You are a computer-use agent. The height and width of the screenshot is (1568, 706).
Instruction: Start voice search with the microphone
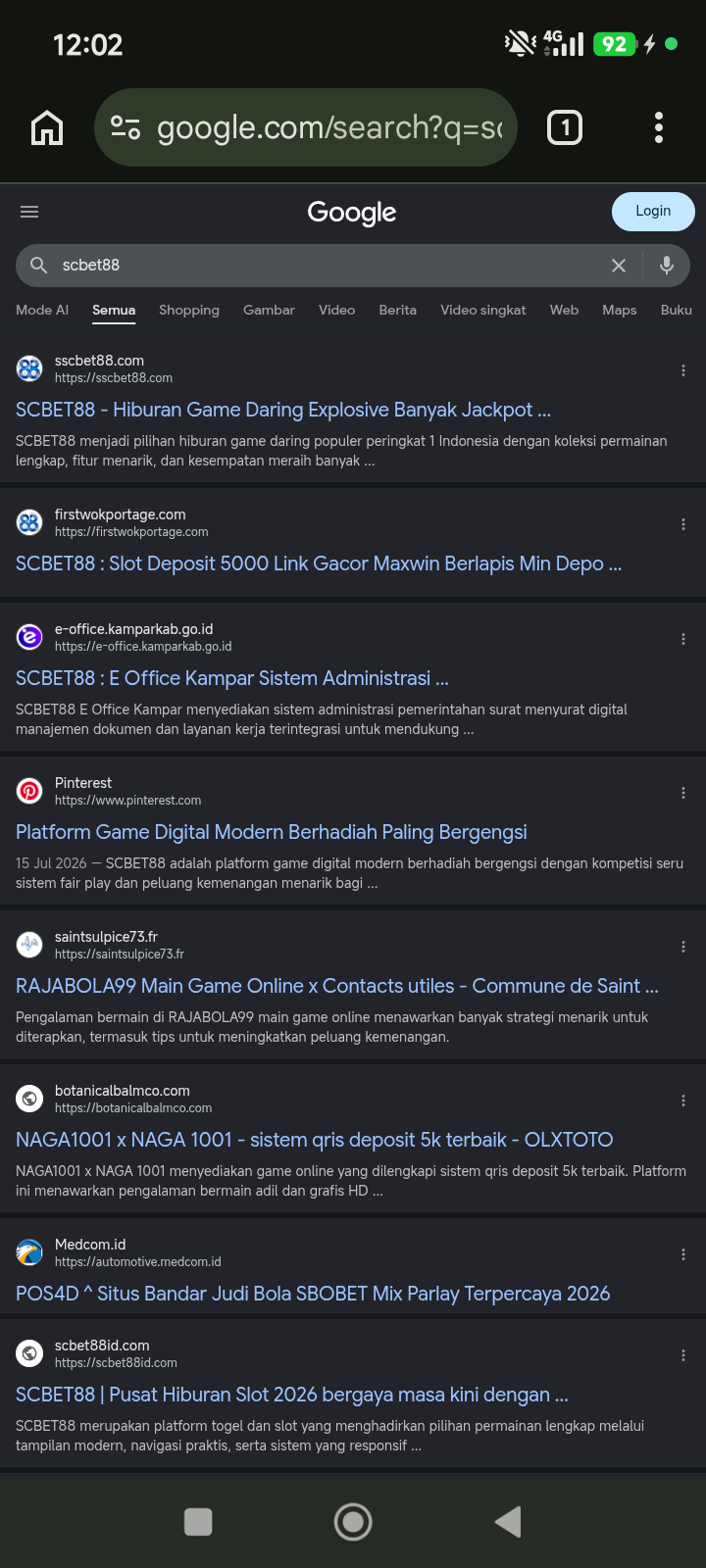[x=667, y=266]
